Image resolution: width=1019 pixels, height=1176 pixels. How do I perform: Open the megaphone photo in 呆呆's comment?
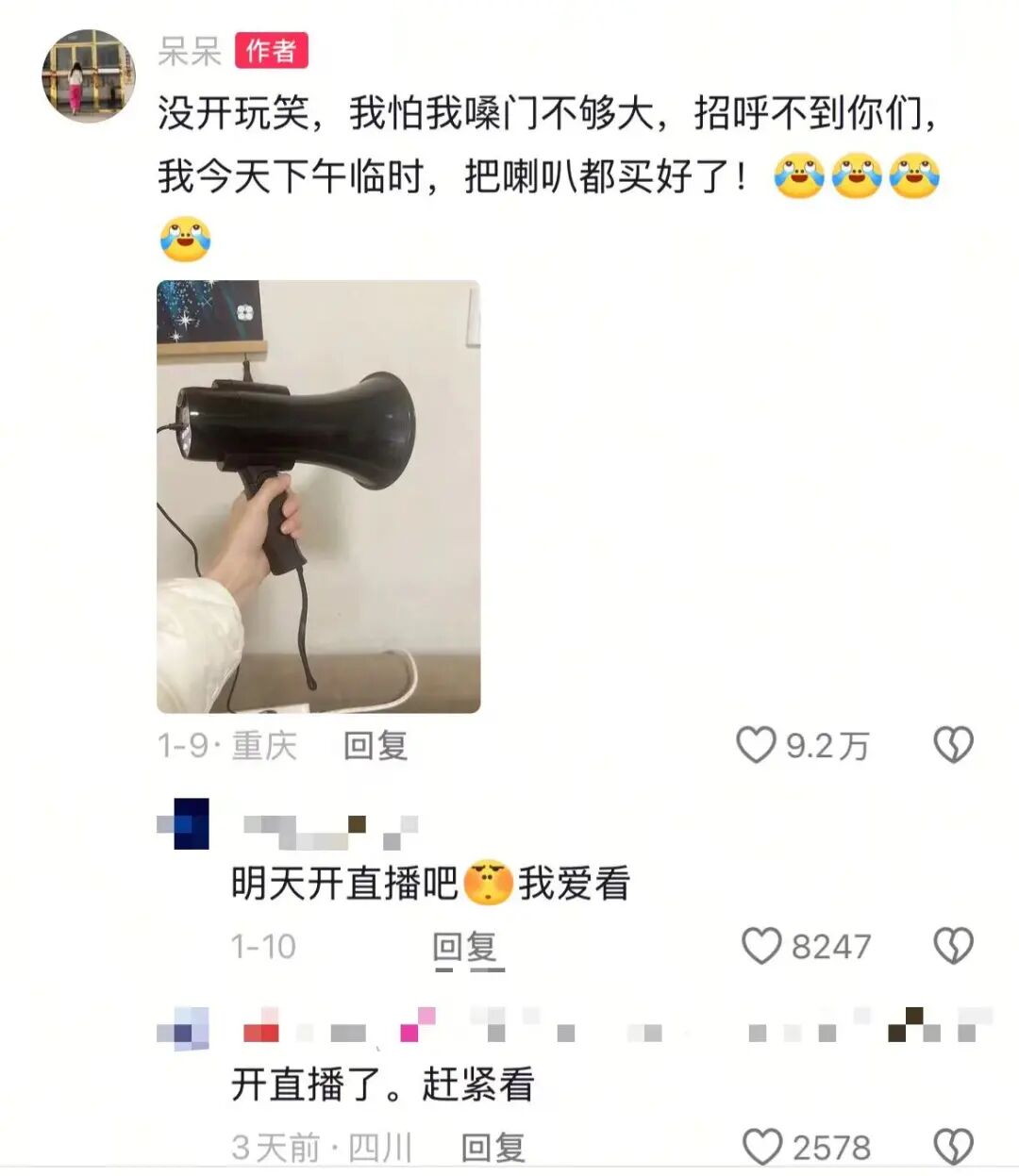click(x=318, y=496)
